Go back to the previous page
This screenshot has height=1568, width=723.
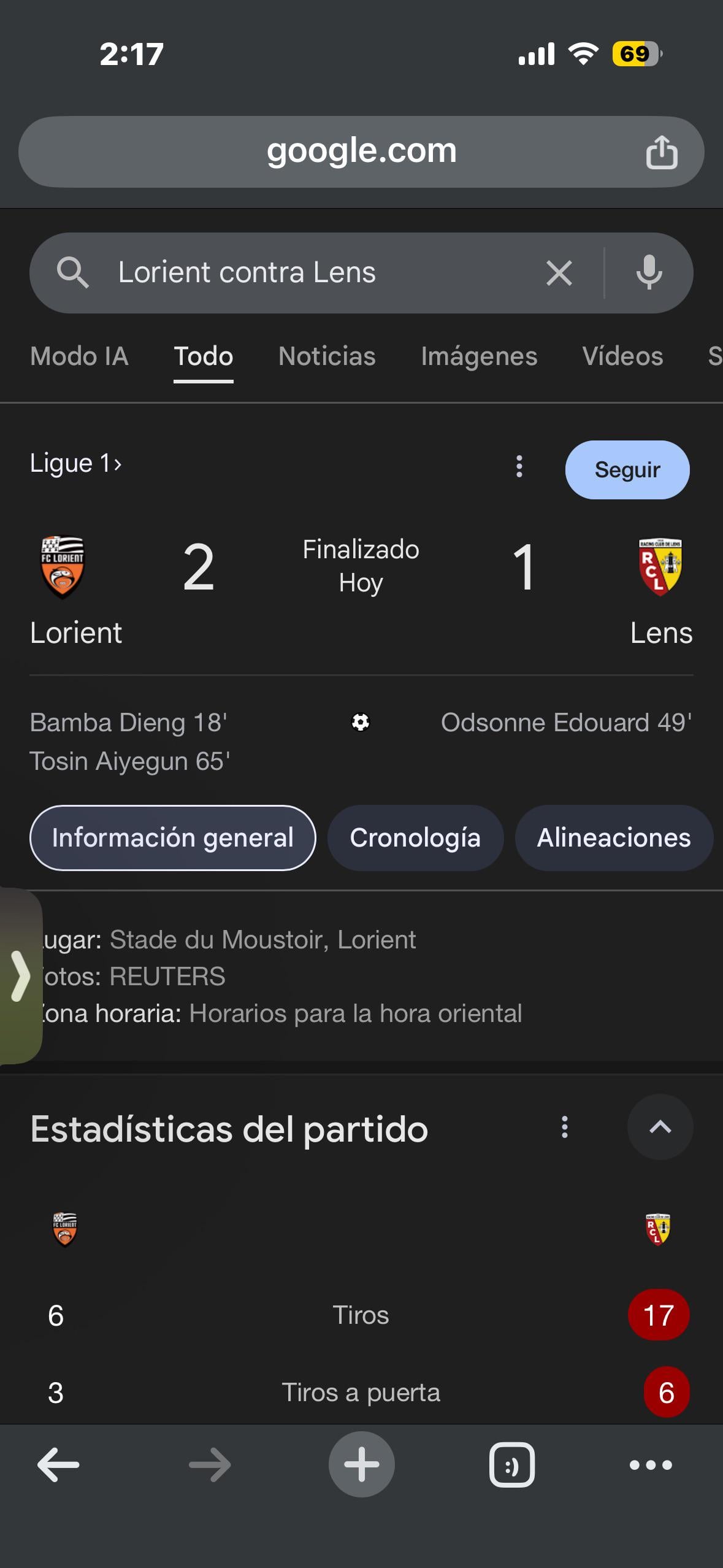(58, 1465)
